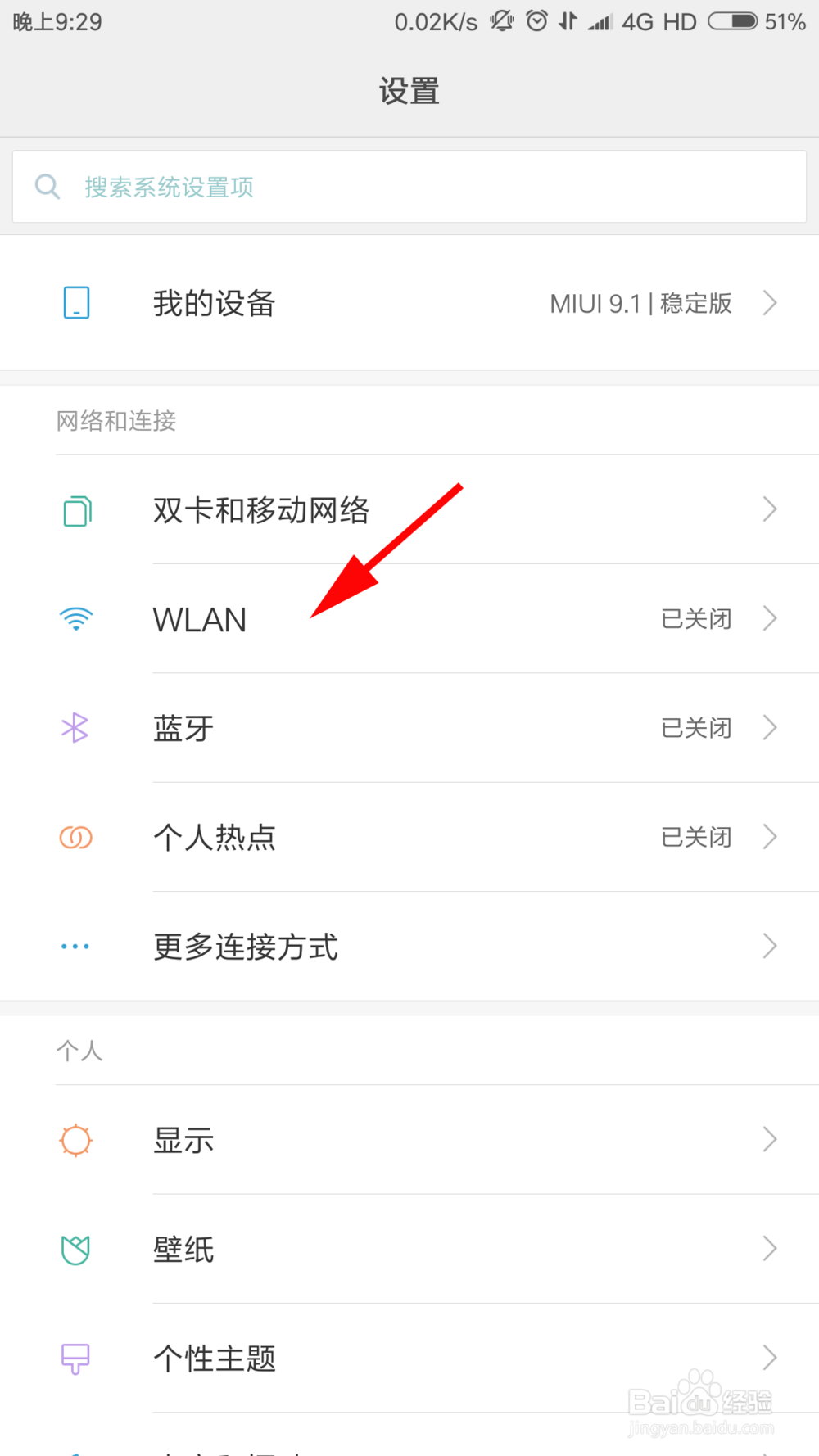
Task: Enable 个人热点 marked 已关闭
Action: point(696,836)
